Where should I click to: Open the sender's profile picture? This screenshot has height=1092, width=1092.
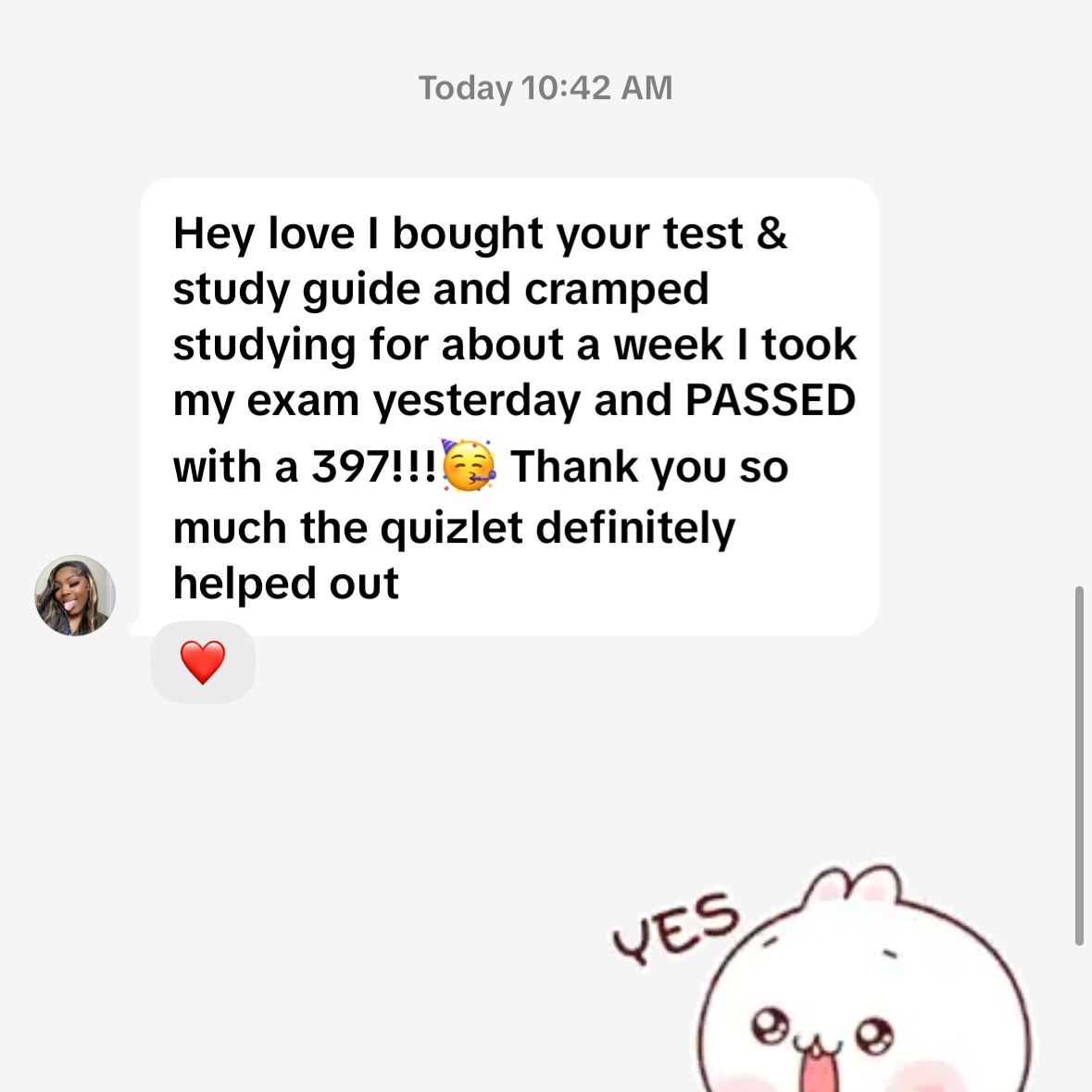tap(75, 596)
